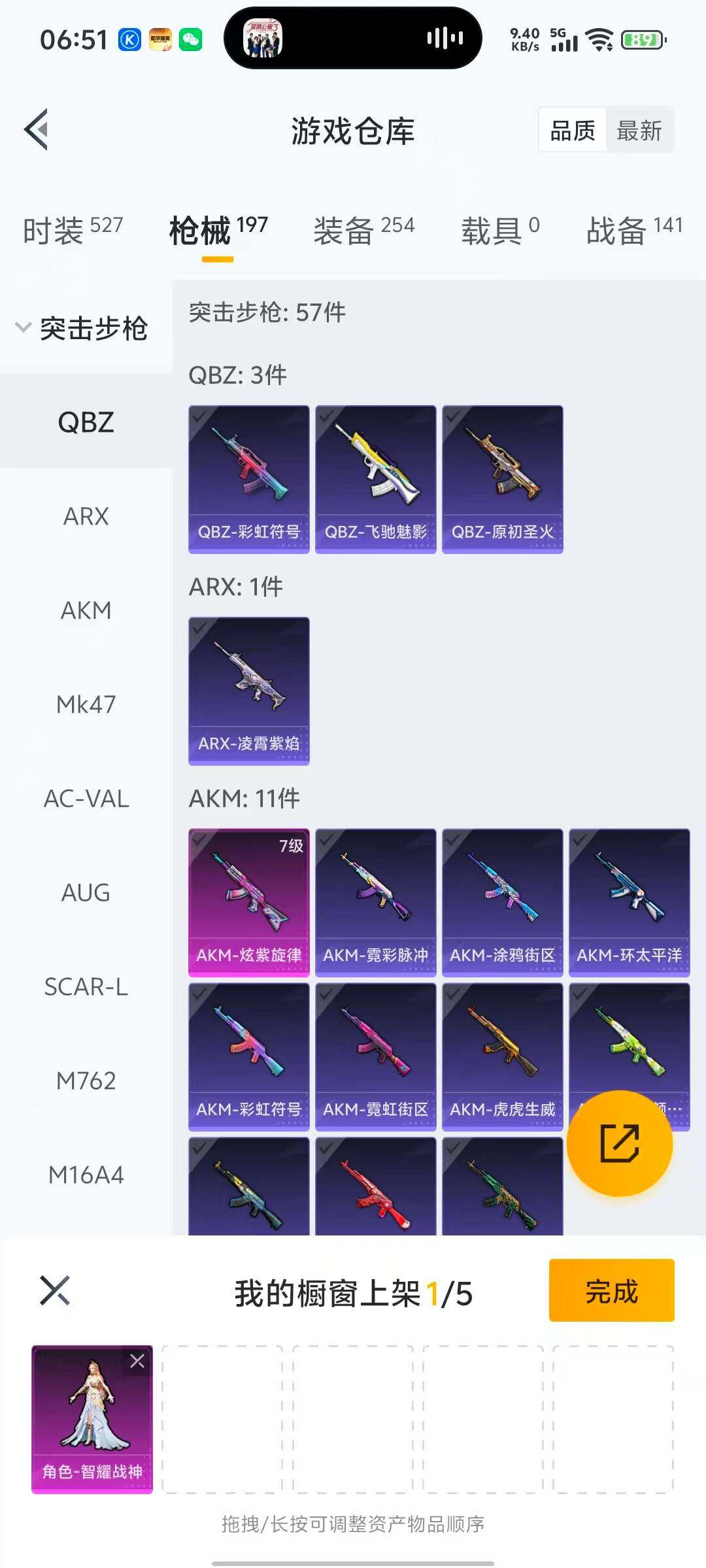The image size is (706, 1568).
Task: Open the 装备 tab
Action: coord(363,230)
